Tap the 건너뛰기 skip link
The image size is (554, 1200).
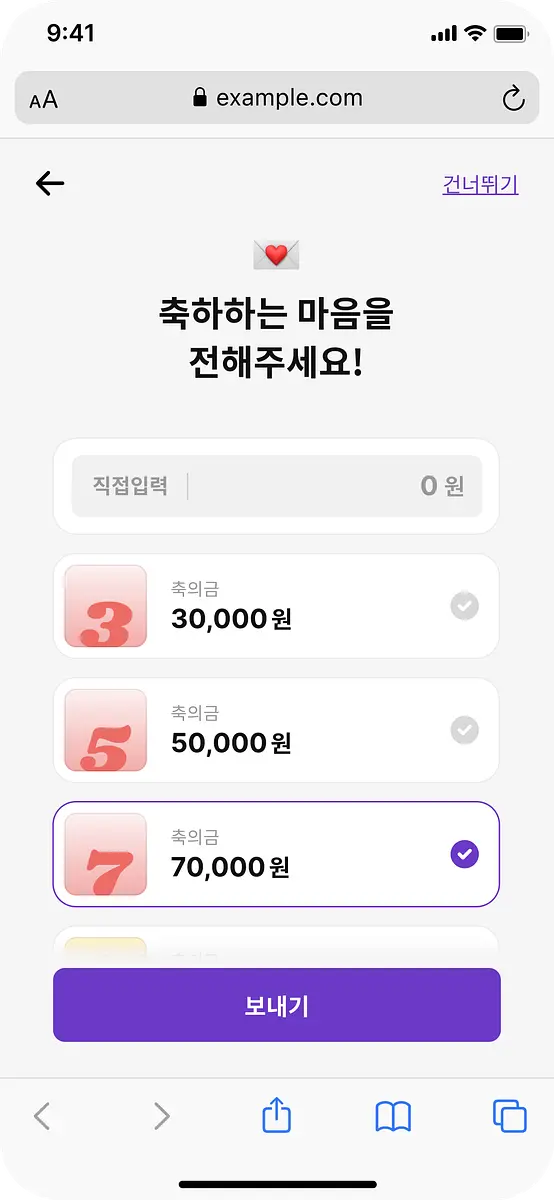point(480,184)
